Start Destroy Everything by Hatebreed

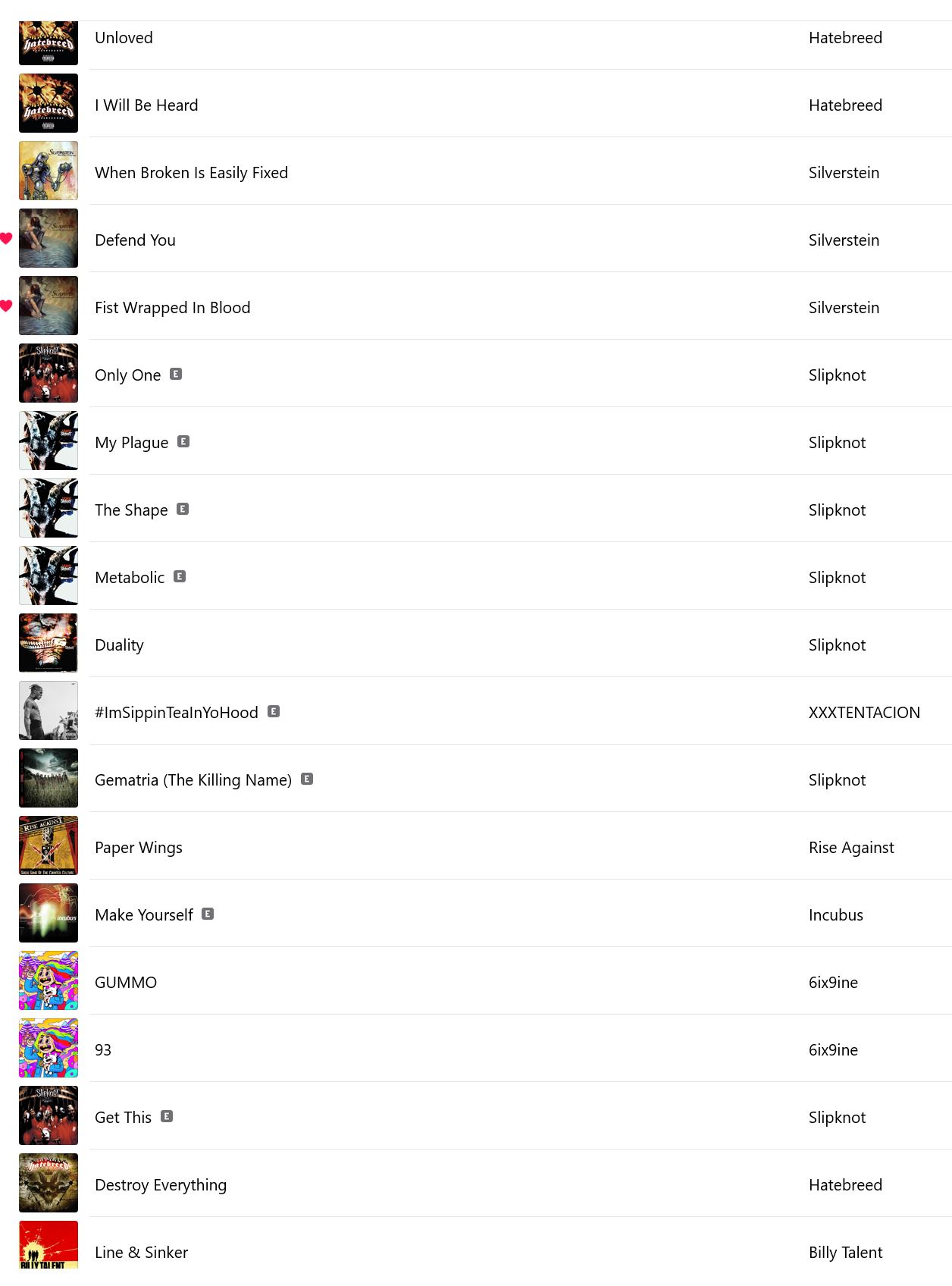160,1185
